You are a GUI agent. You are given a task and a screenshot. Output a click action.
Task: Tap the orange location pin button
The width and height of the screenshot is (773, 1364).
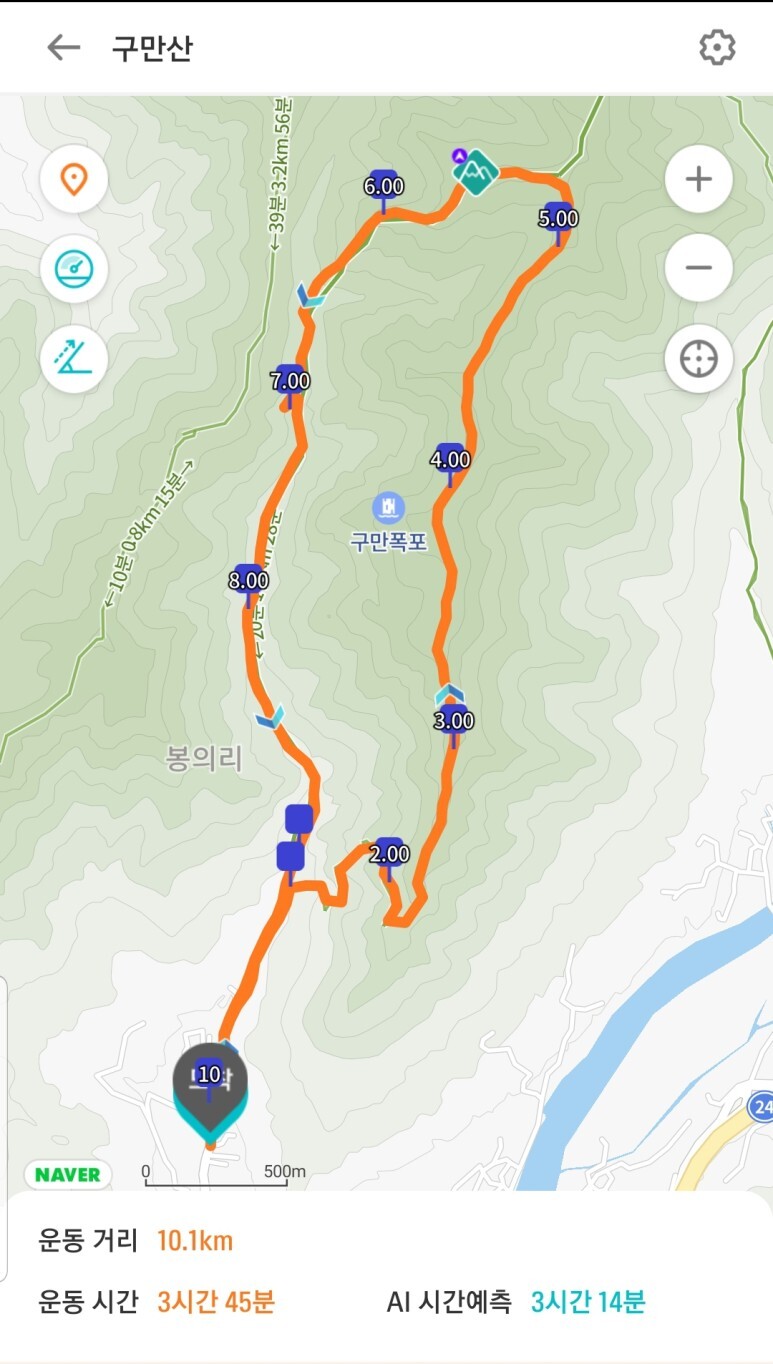73,180
